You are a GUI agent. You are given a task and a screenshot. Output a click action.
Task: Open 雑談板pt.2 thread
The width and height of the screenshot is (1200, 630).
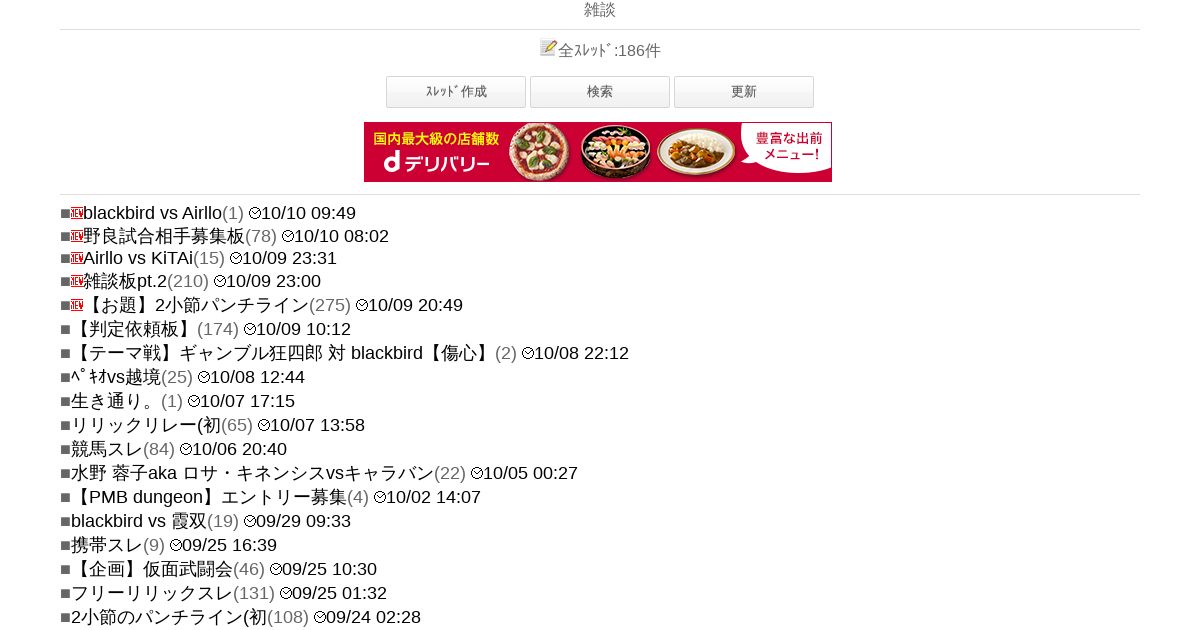[x=125, y=281]
